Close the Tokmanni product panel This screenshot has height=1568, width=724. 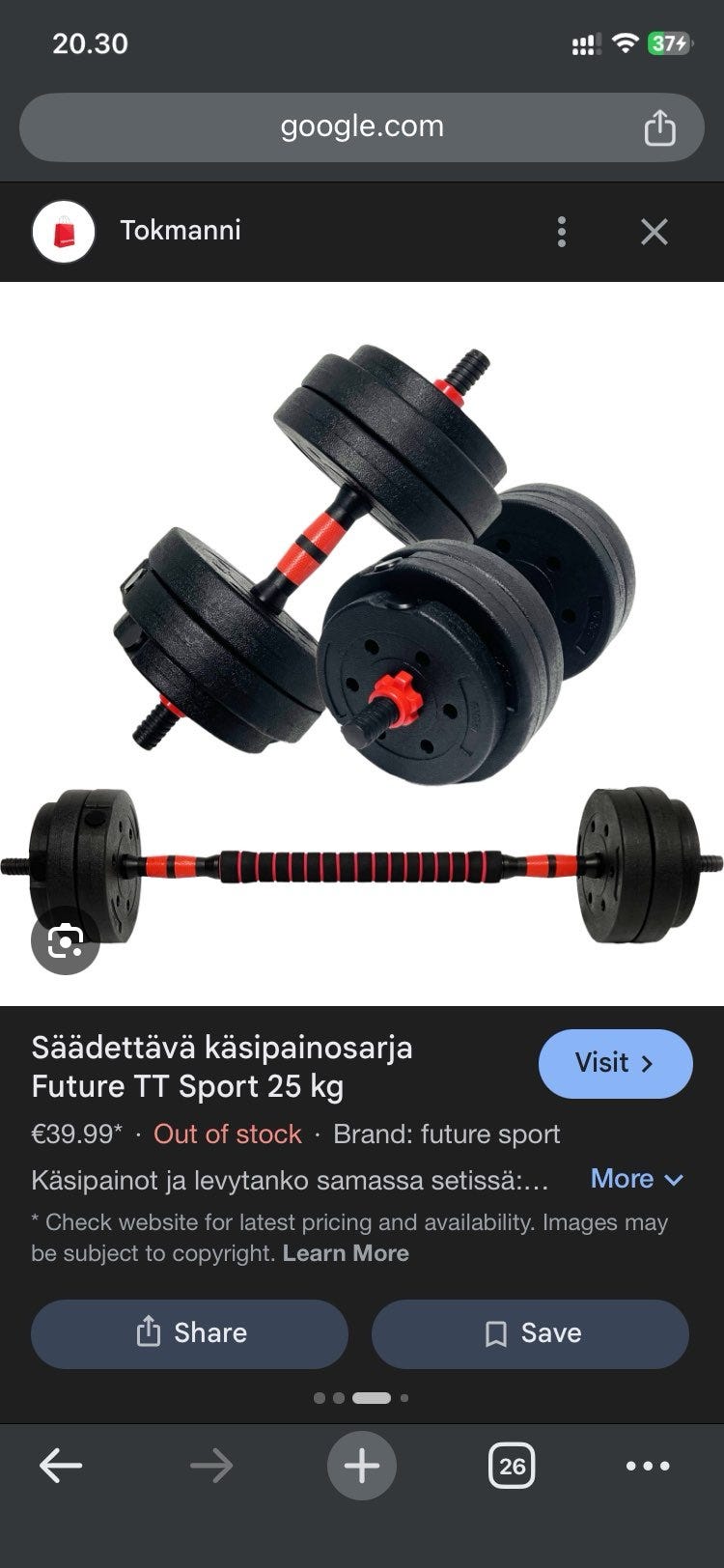coord(654,232)
